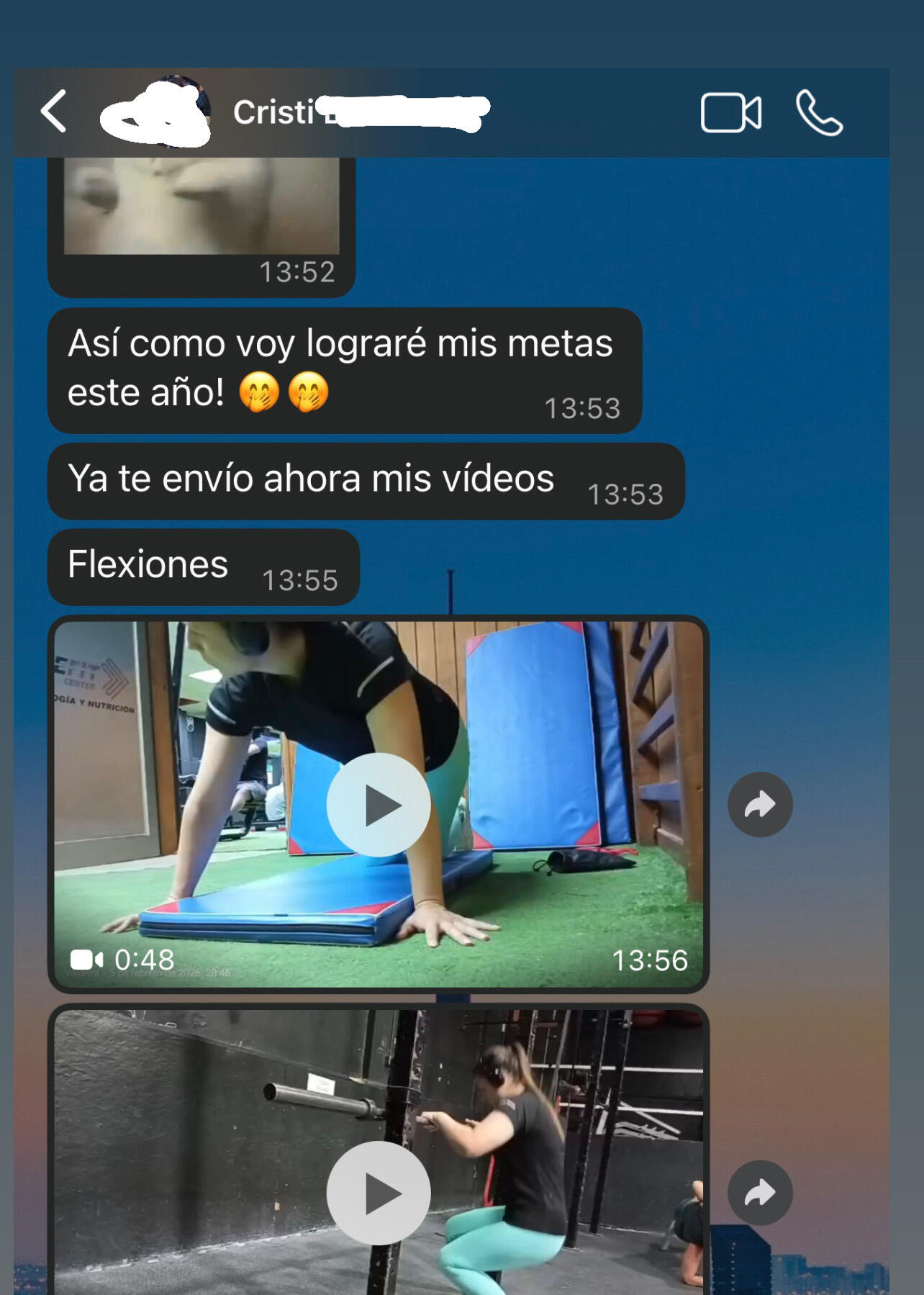The height and width of the screenshot is (1295, 924).
Task: Open the image sent at 13:52
Action: [x=201, y=205]
